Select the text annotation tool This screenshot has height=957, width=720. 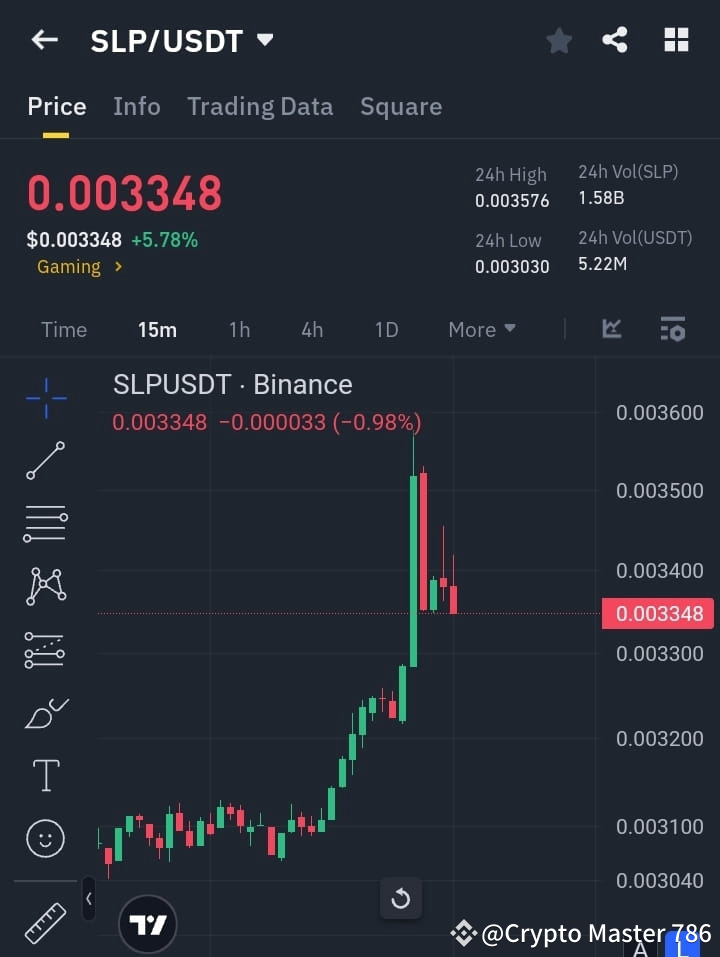44,775
